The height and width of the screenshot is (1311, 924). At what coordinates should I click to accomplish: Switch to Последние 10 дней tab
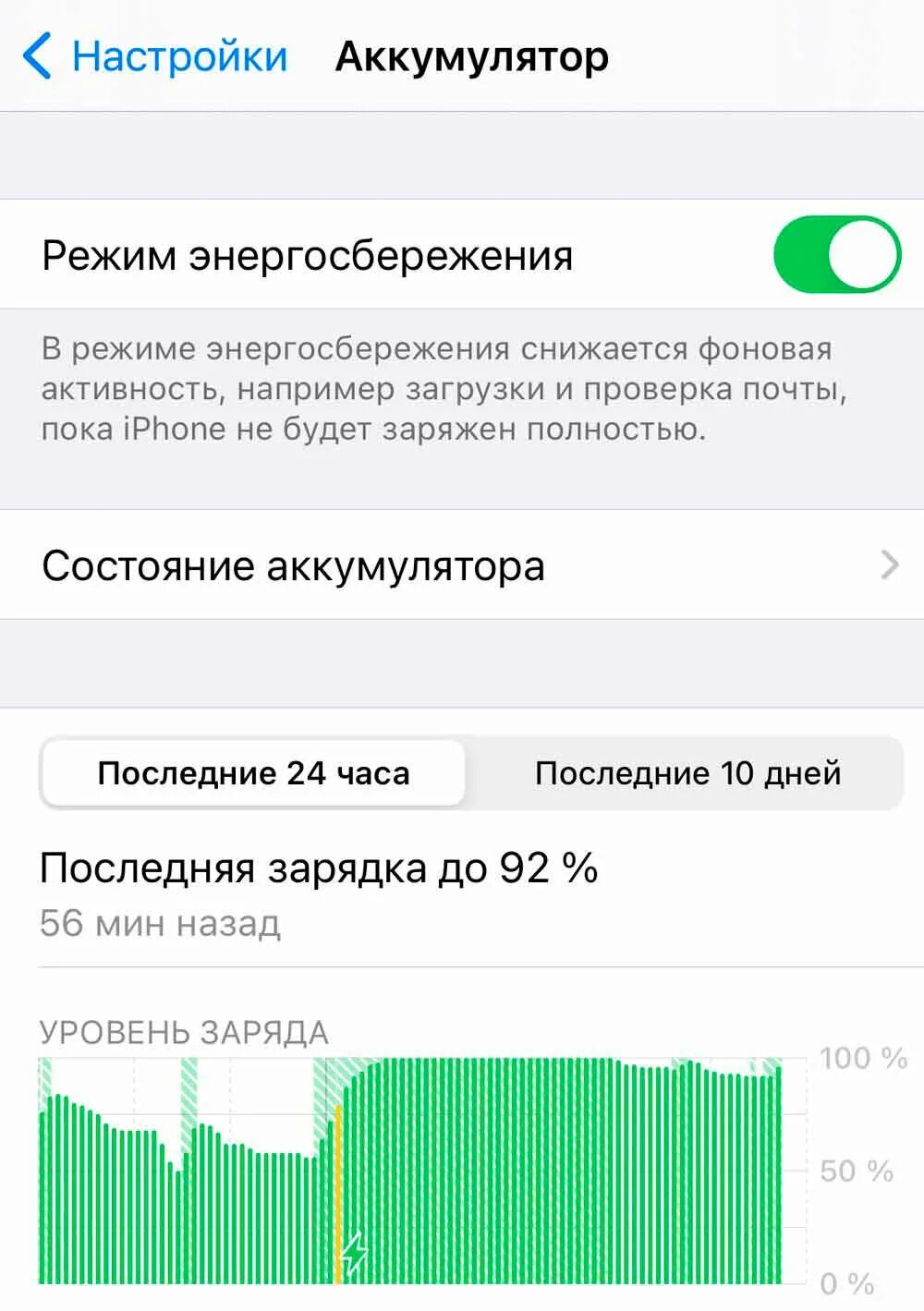(687, 773)
